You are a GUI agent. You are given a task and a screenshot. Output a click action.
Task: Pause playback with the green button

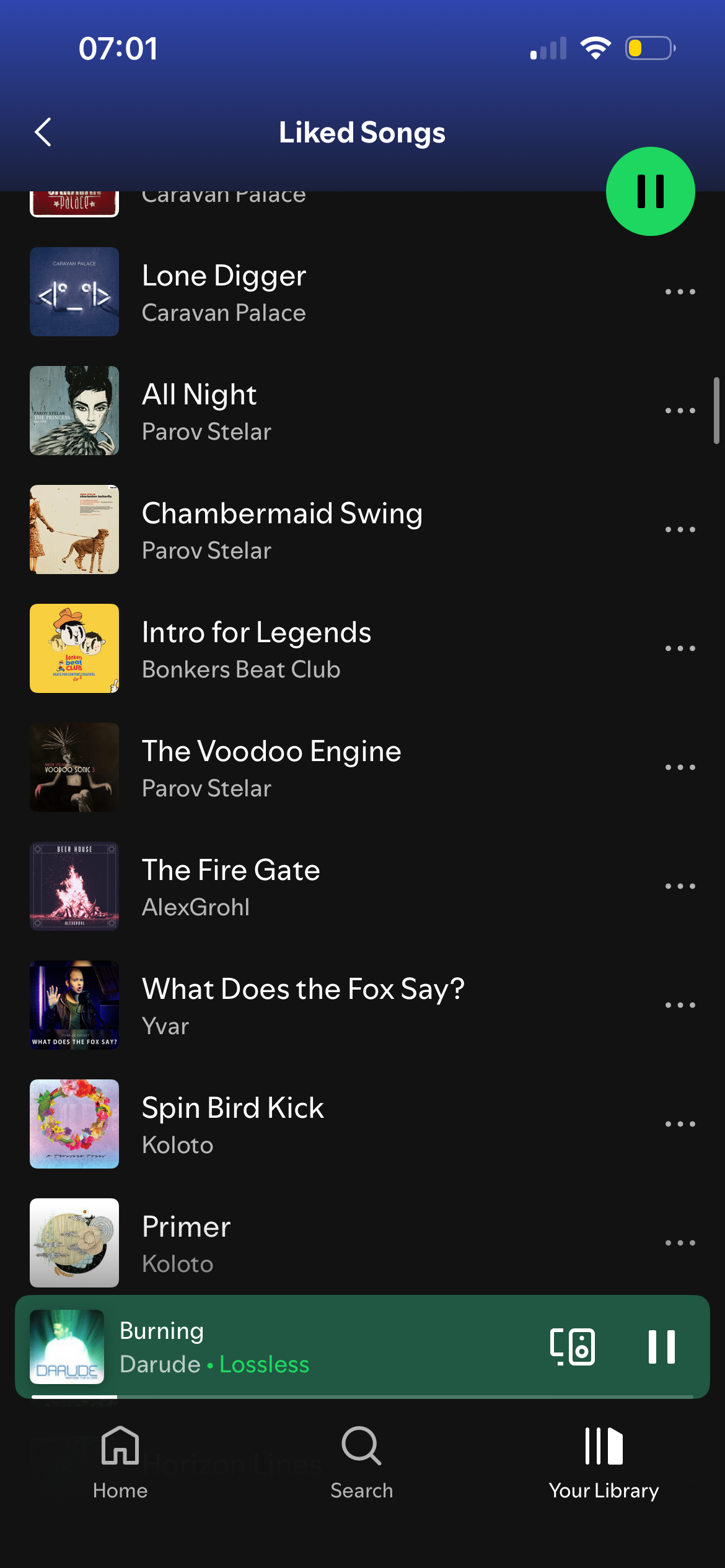click(650, 191)
